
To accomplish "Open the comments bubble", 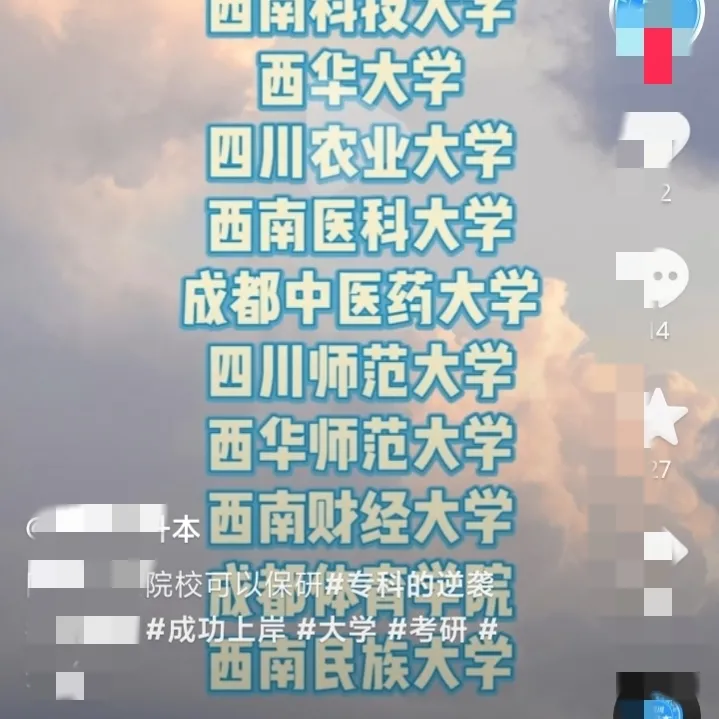I will pyautogui.click(x=663, y=276).
